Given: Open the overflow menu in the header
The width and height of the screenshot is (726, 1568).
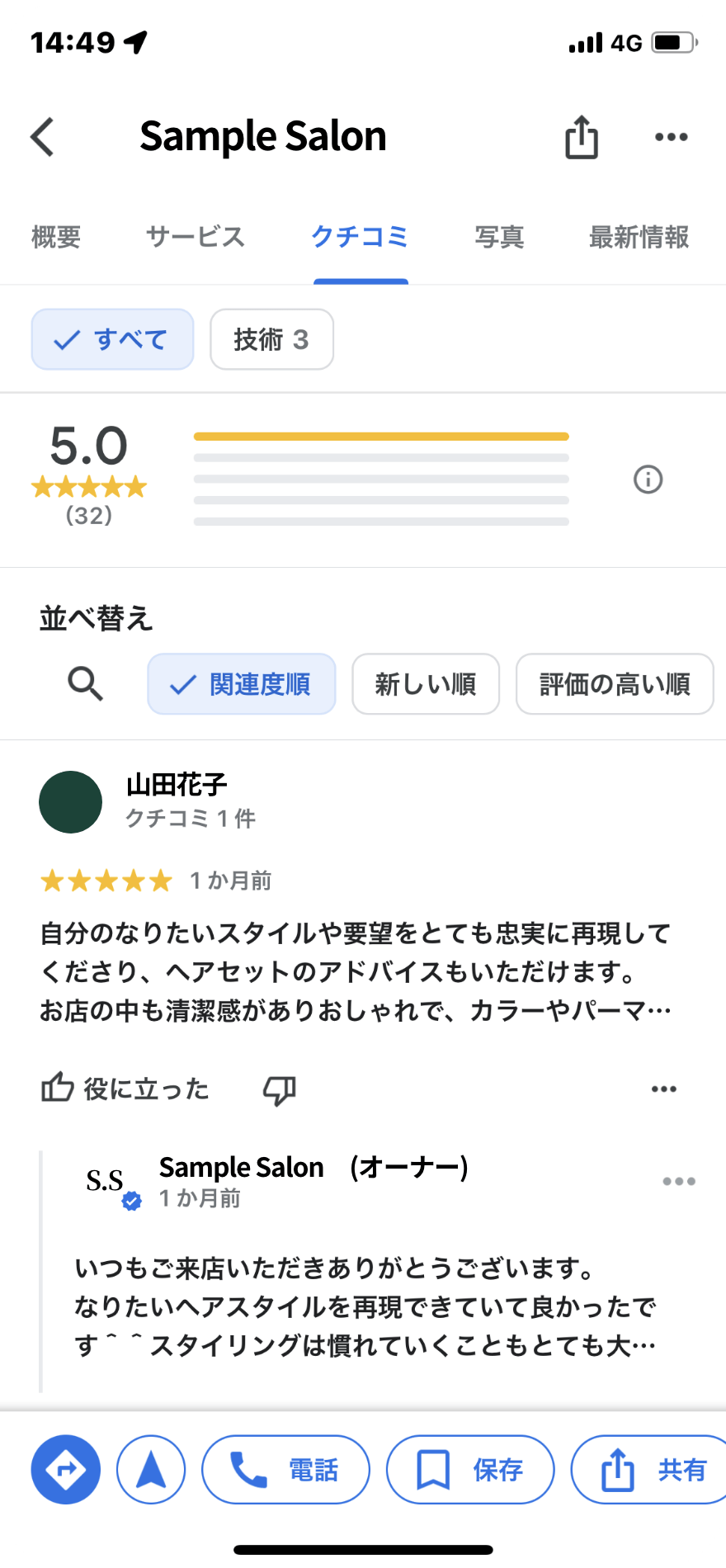Looking at the screenshot, I should pos(671,137).
